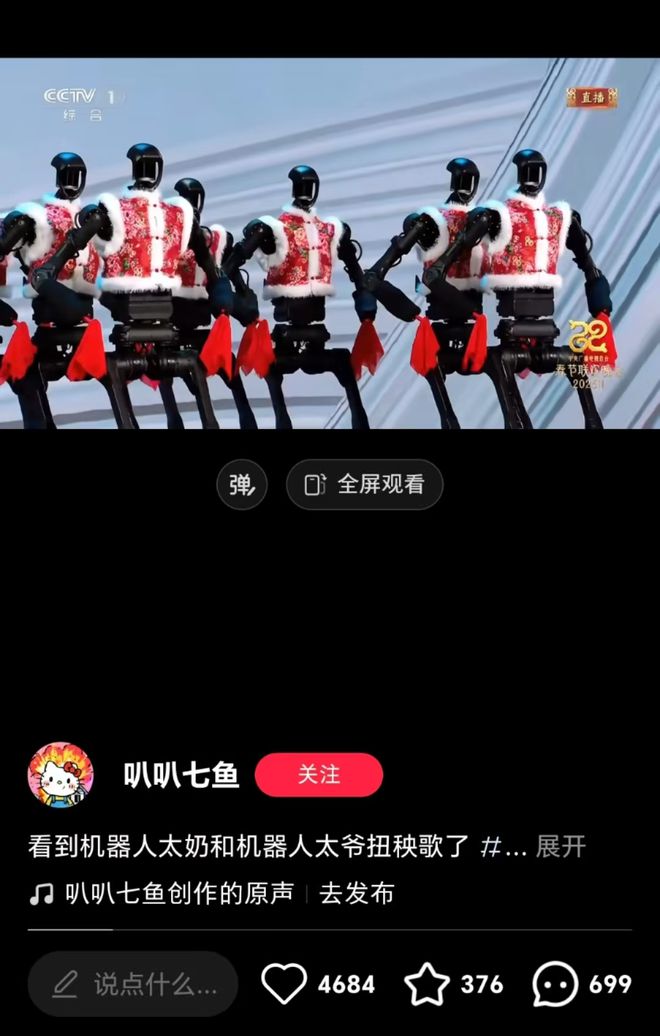
Task: Tap the video to pause playback
Action: [330, 243]
